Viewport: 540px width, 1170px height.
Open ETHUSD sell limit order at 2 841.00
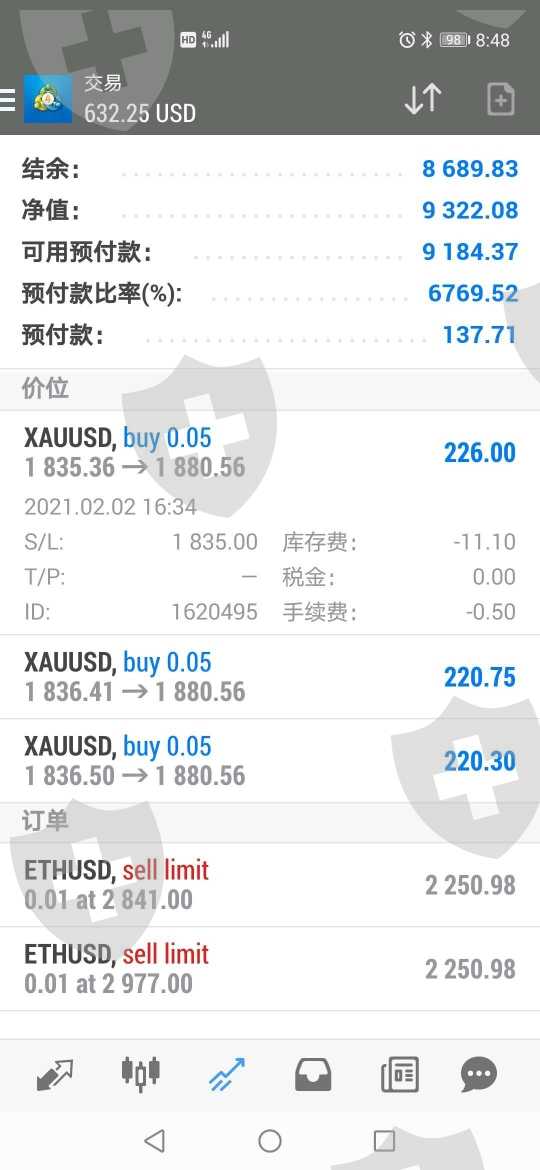[270, 885]
